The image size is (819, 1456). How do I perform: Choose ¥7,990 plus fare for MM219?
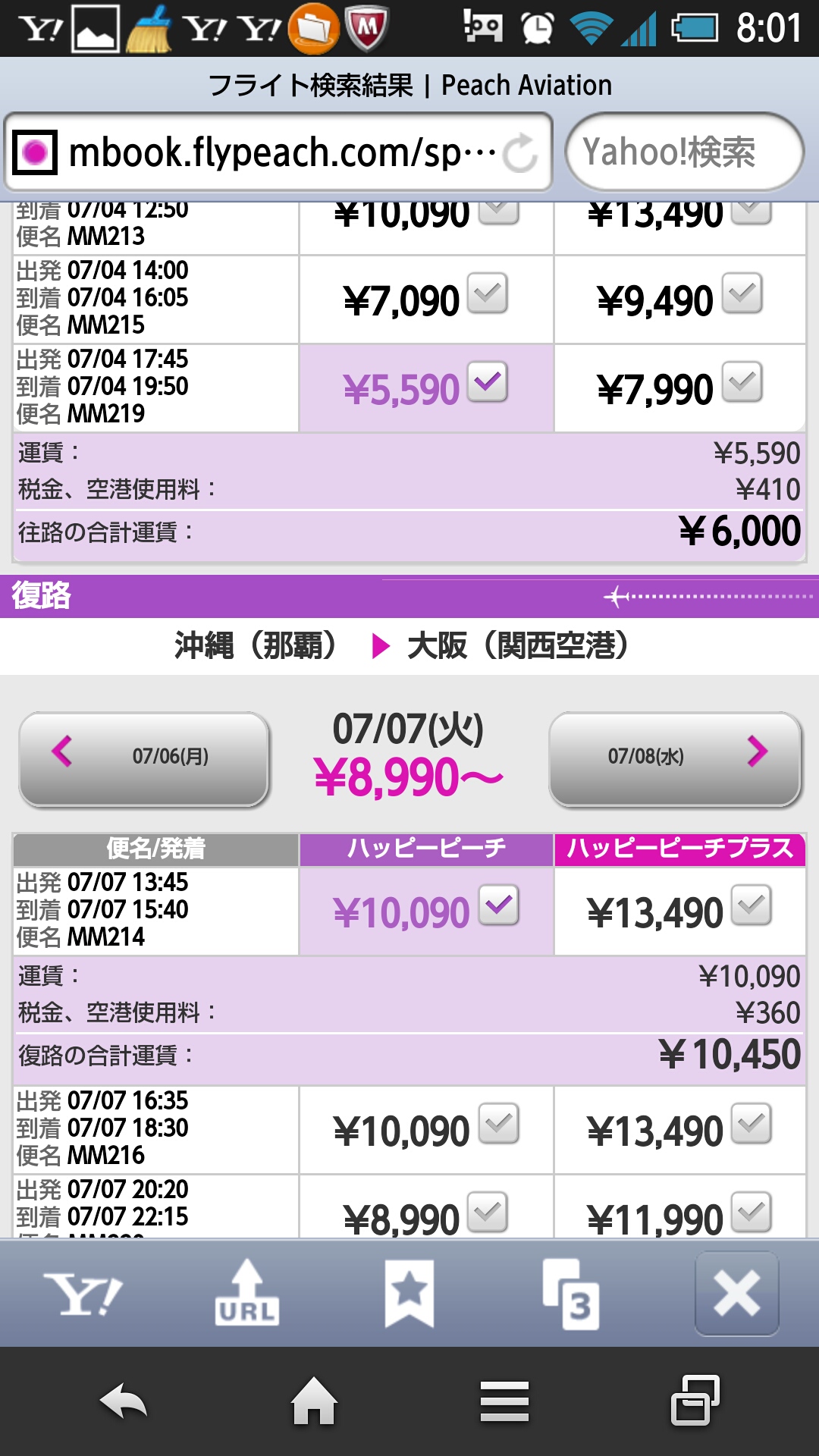(x=742, y=383)
